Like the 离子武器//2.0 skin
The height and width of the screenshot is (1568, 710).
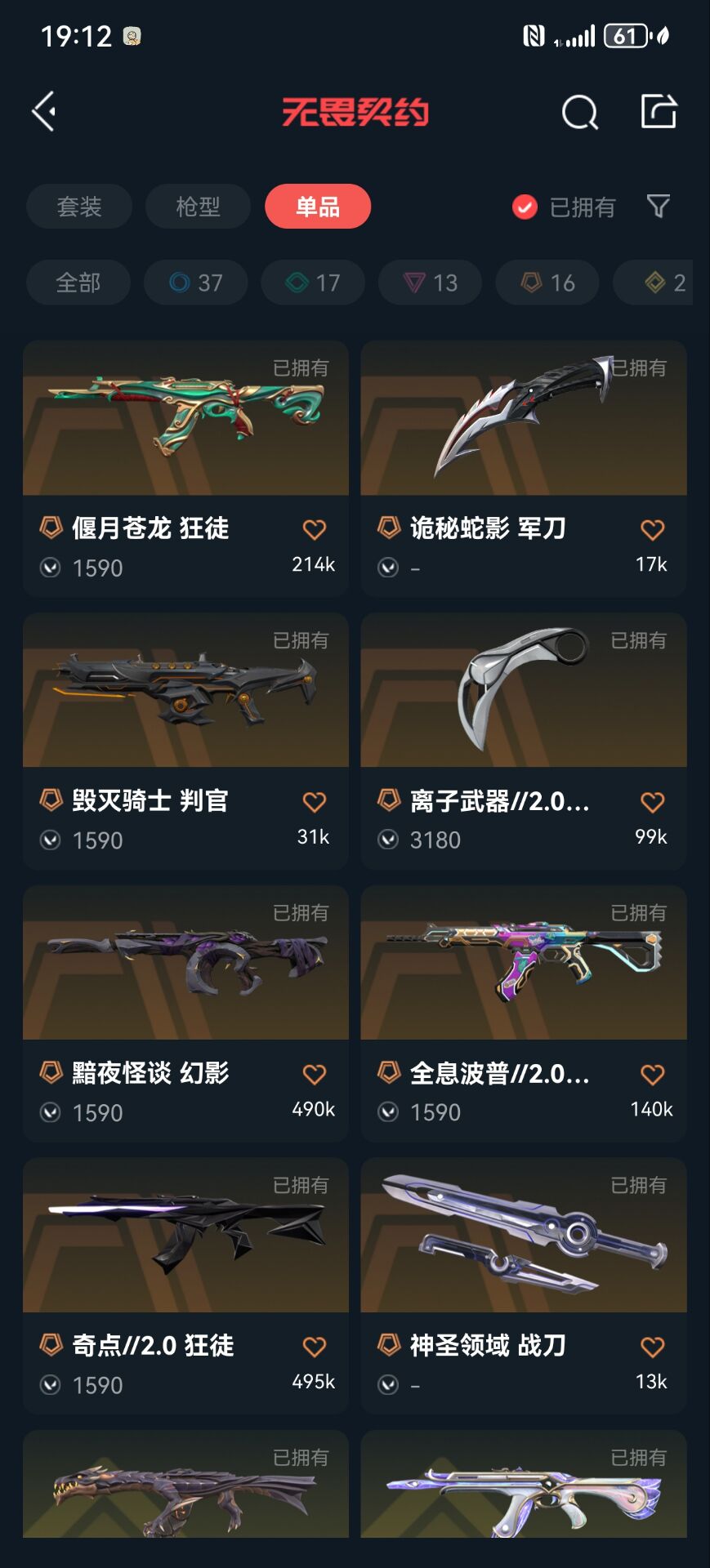(x=652, y=802)
